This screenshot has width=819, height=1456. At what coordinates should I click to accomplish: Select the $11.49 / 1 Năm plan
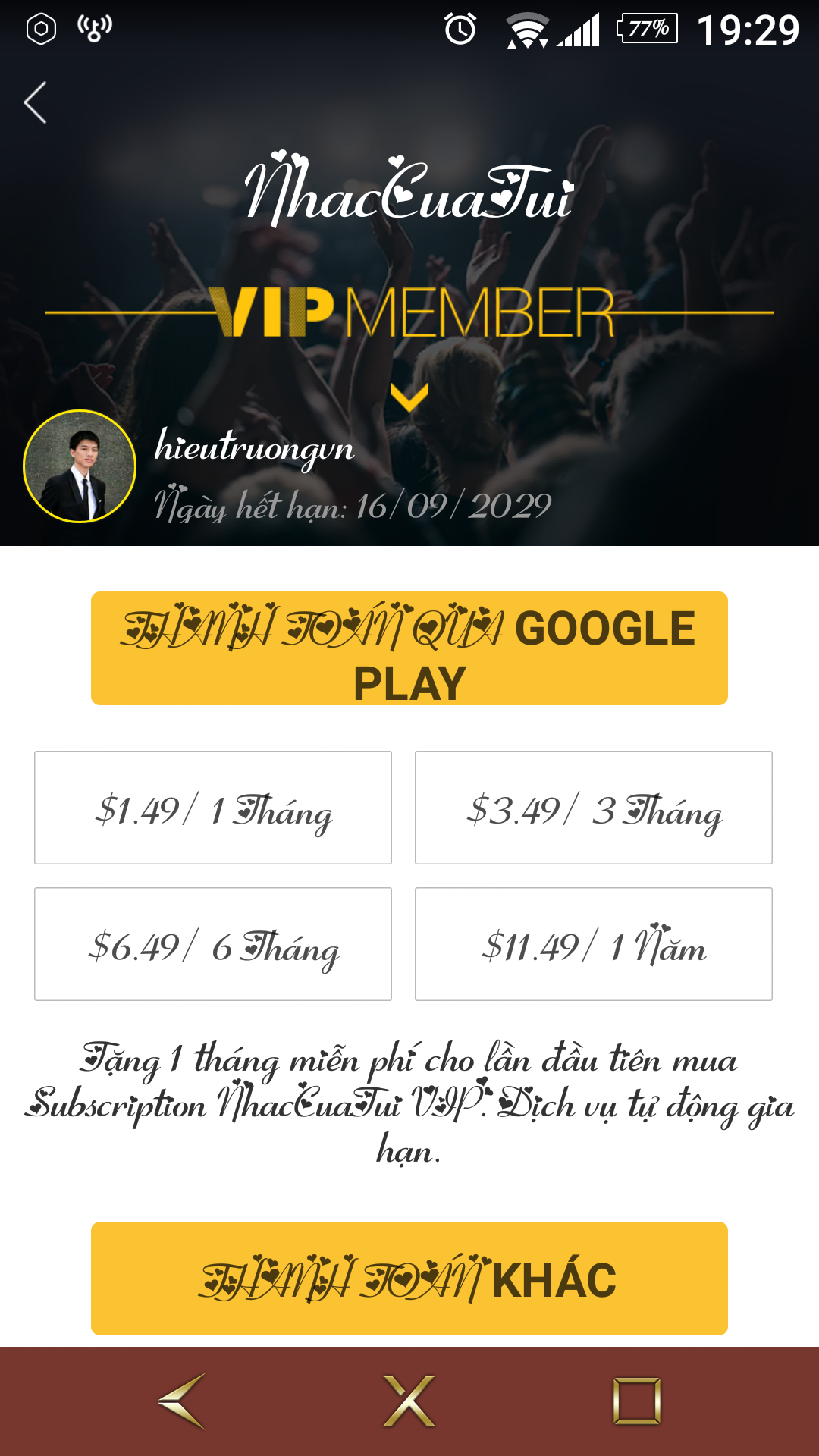(x=594, y=944)
